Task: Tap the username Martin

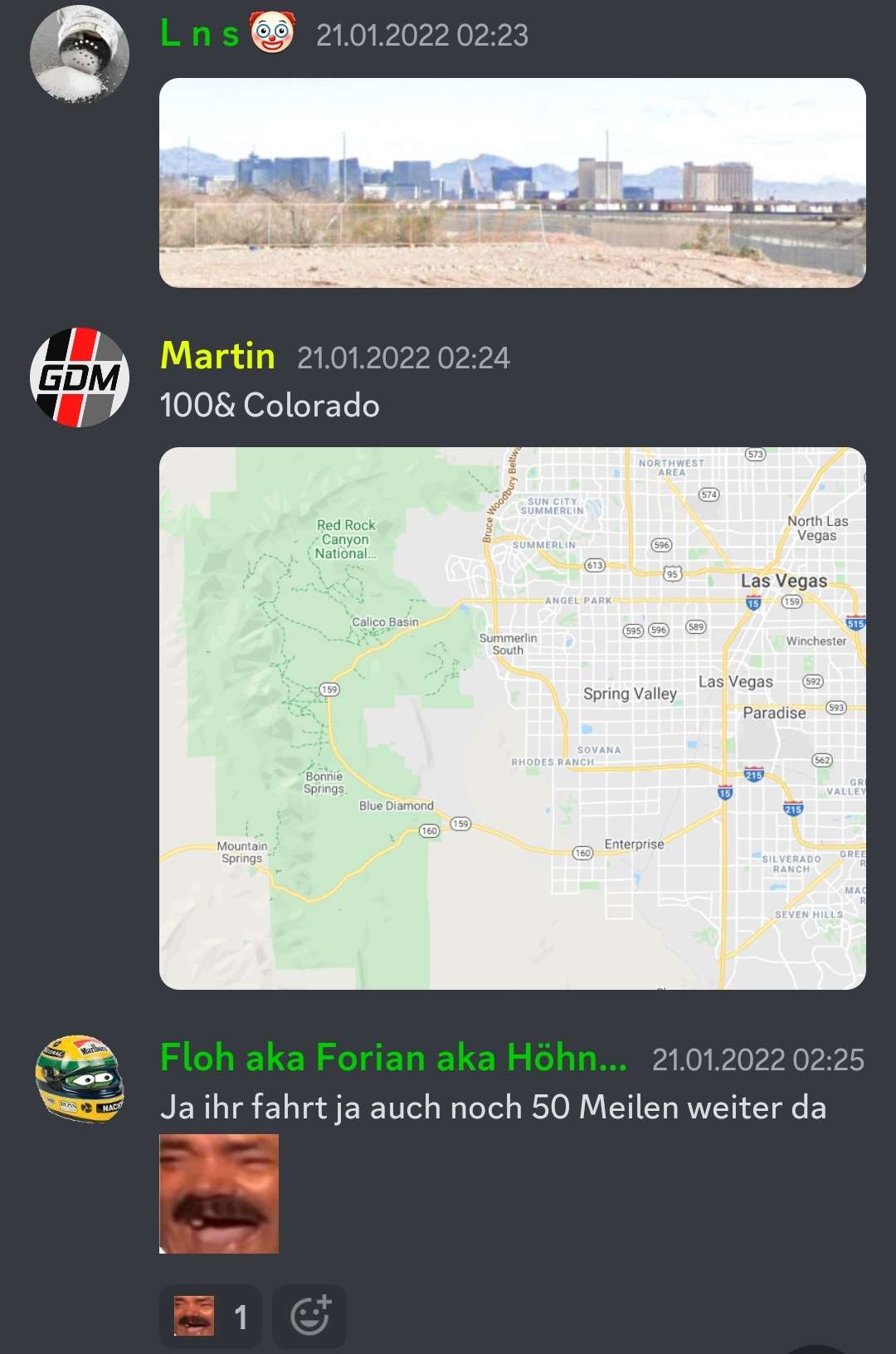Action: tap(217, 356)
